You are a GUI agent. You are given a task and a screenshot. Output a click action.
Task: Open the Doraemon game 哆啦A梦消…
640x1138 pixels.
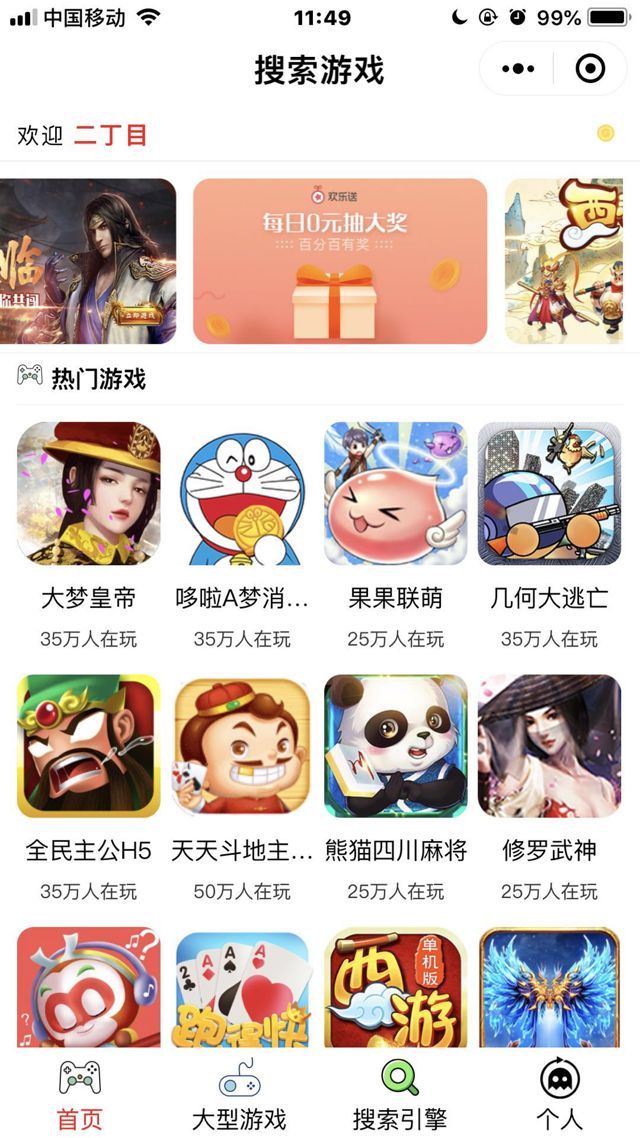(x=242, y=493)
